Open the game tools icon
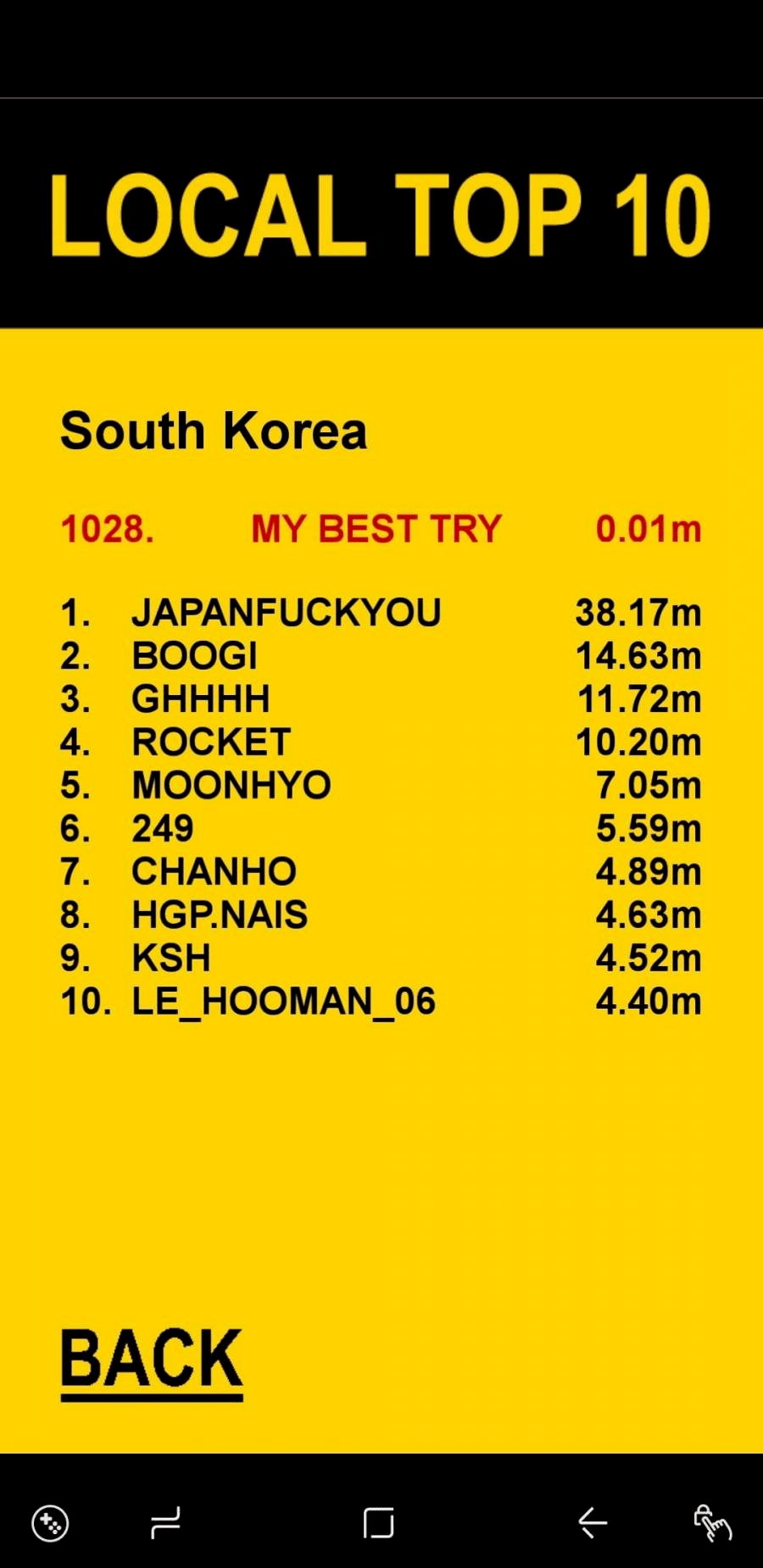 (50, 1523)
